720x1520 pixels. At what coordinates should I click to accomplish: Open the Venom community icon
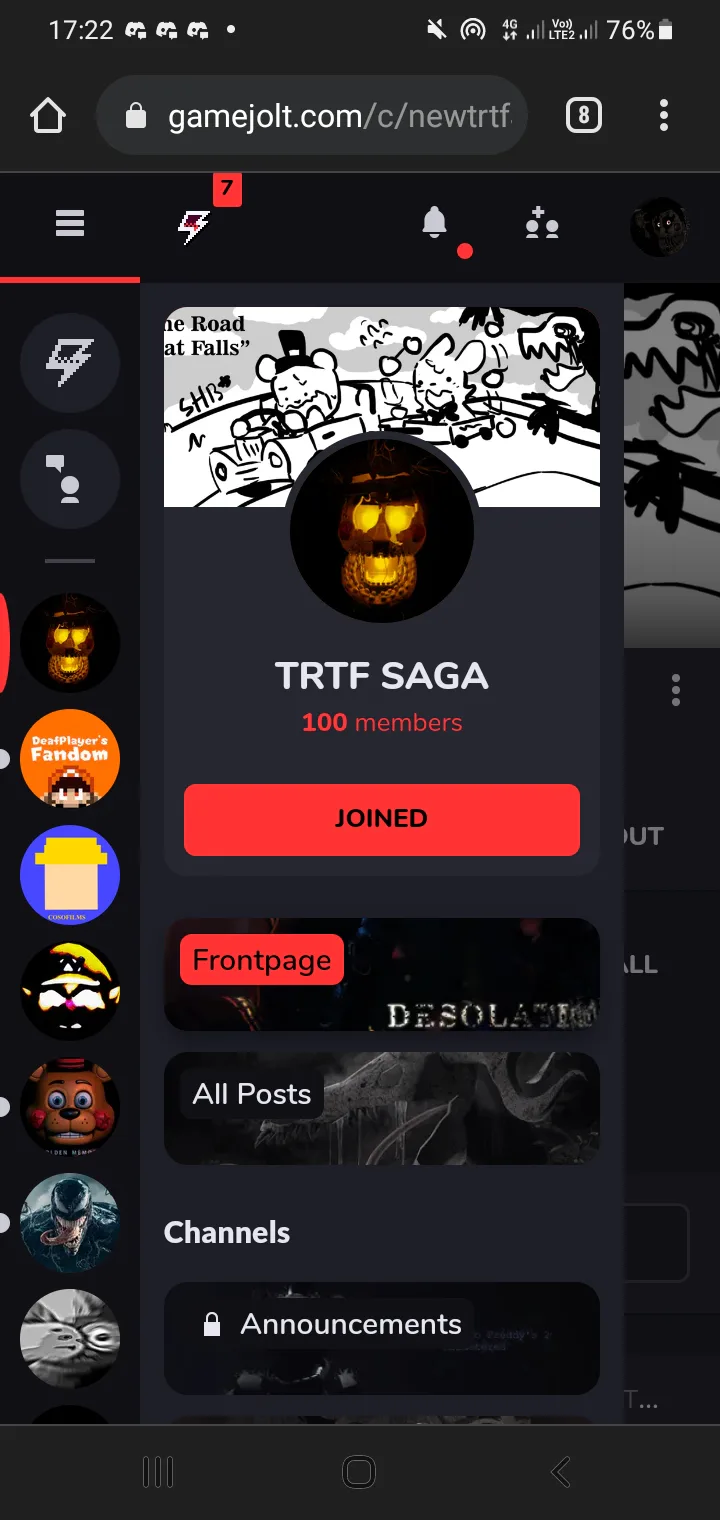coord(70,1223)
